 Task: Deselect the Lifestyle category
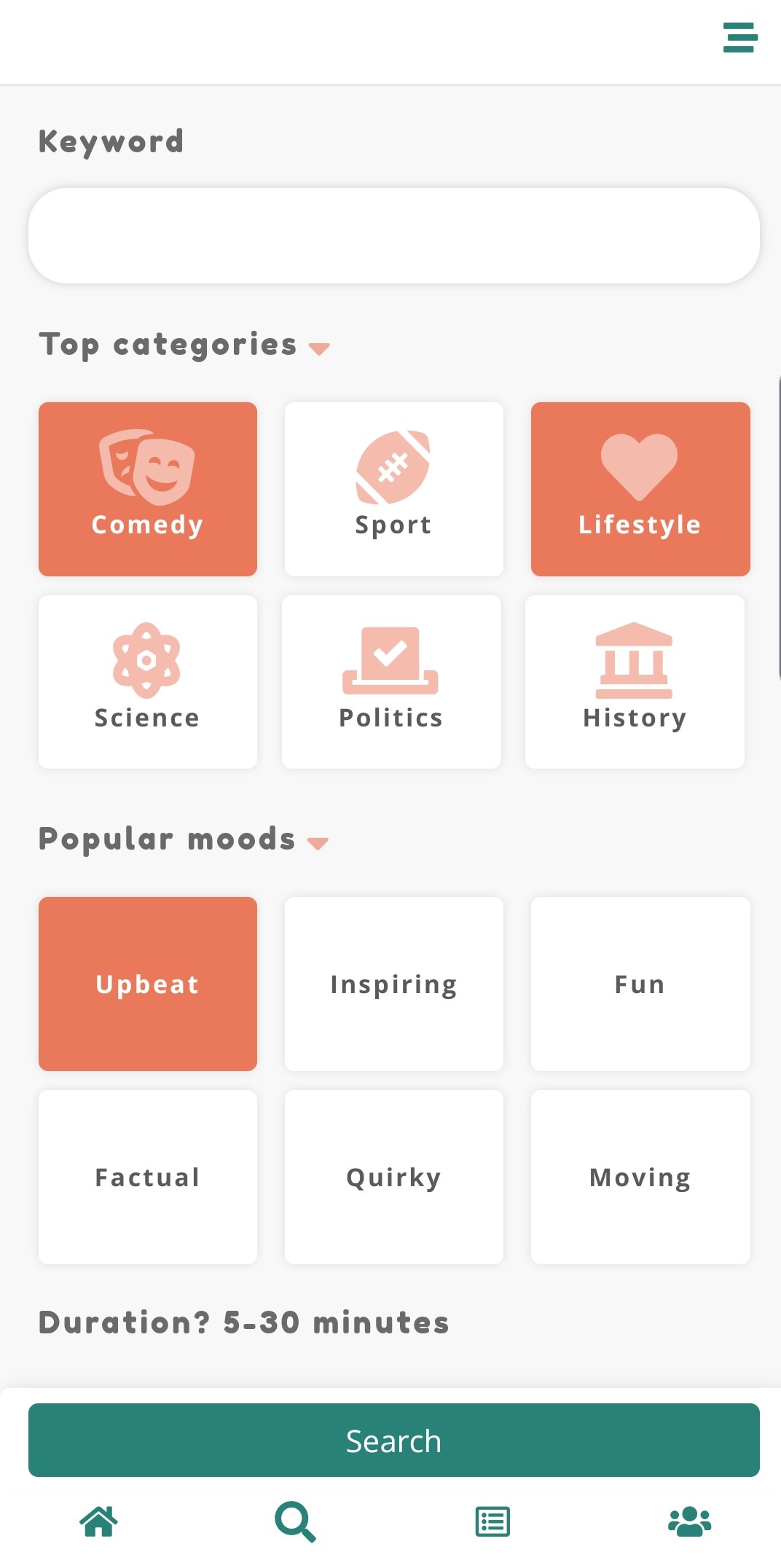(640, 489)
